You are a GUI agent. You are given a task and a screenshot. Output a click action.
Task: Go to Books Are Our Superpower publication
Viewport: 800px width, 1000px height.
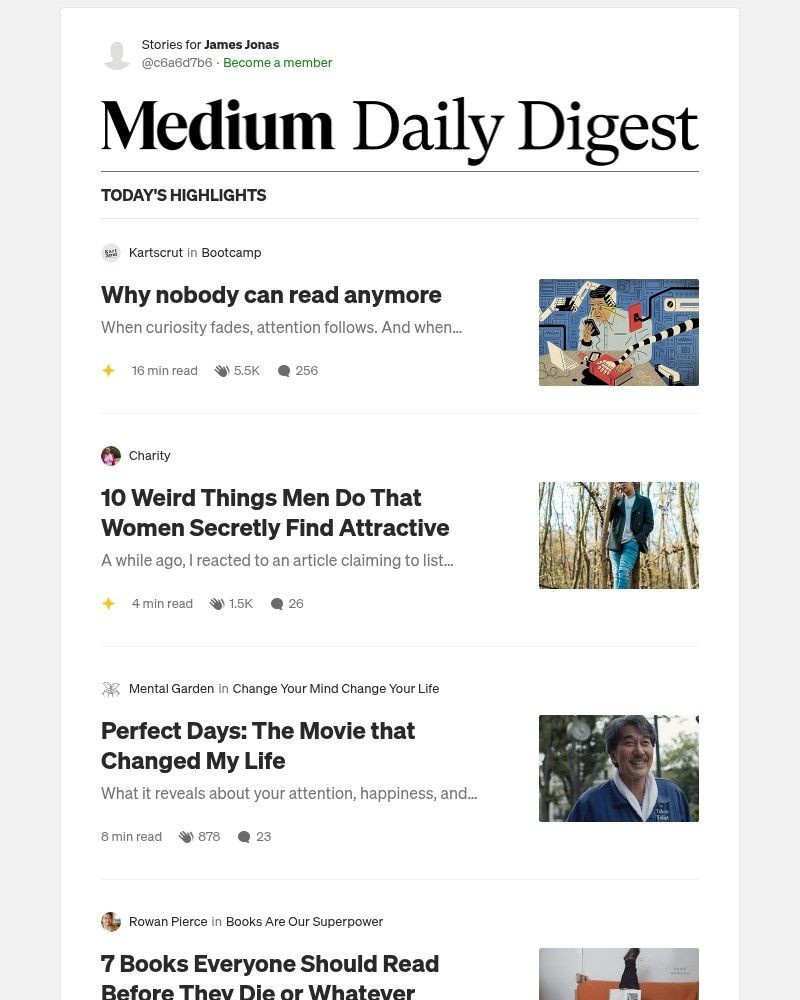click(x=304, y=921)
